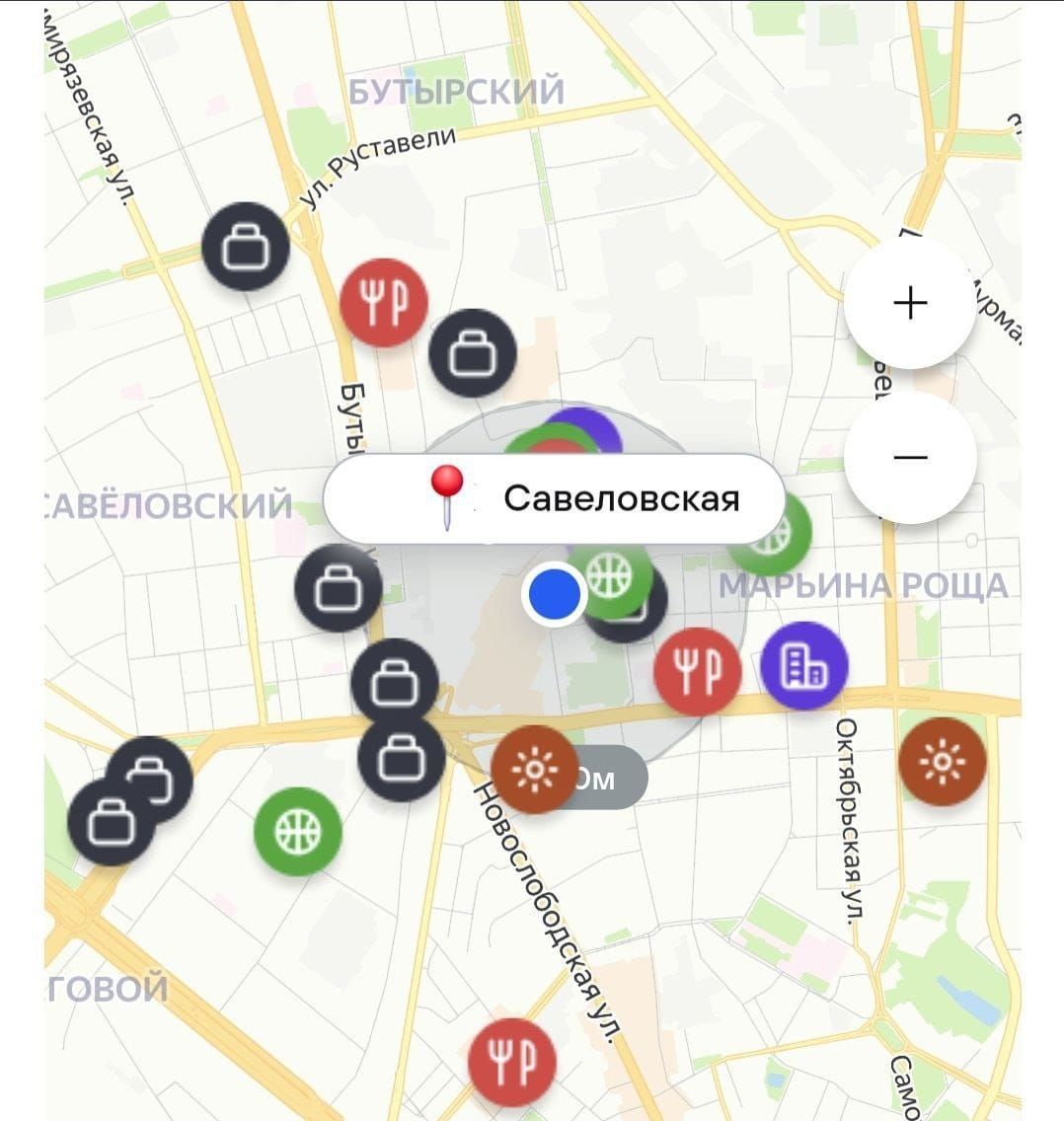1064x1121 pixels.
Task: Zoom out of the map
Action: [x=910, y=457]
